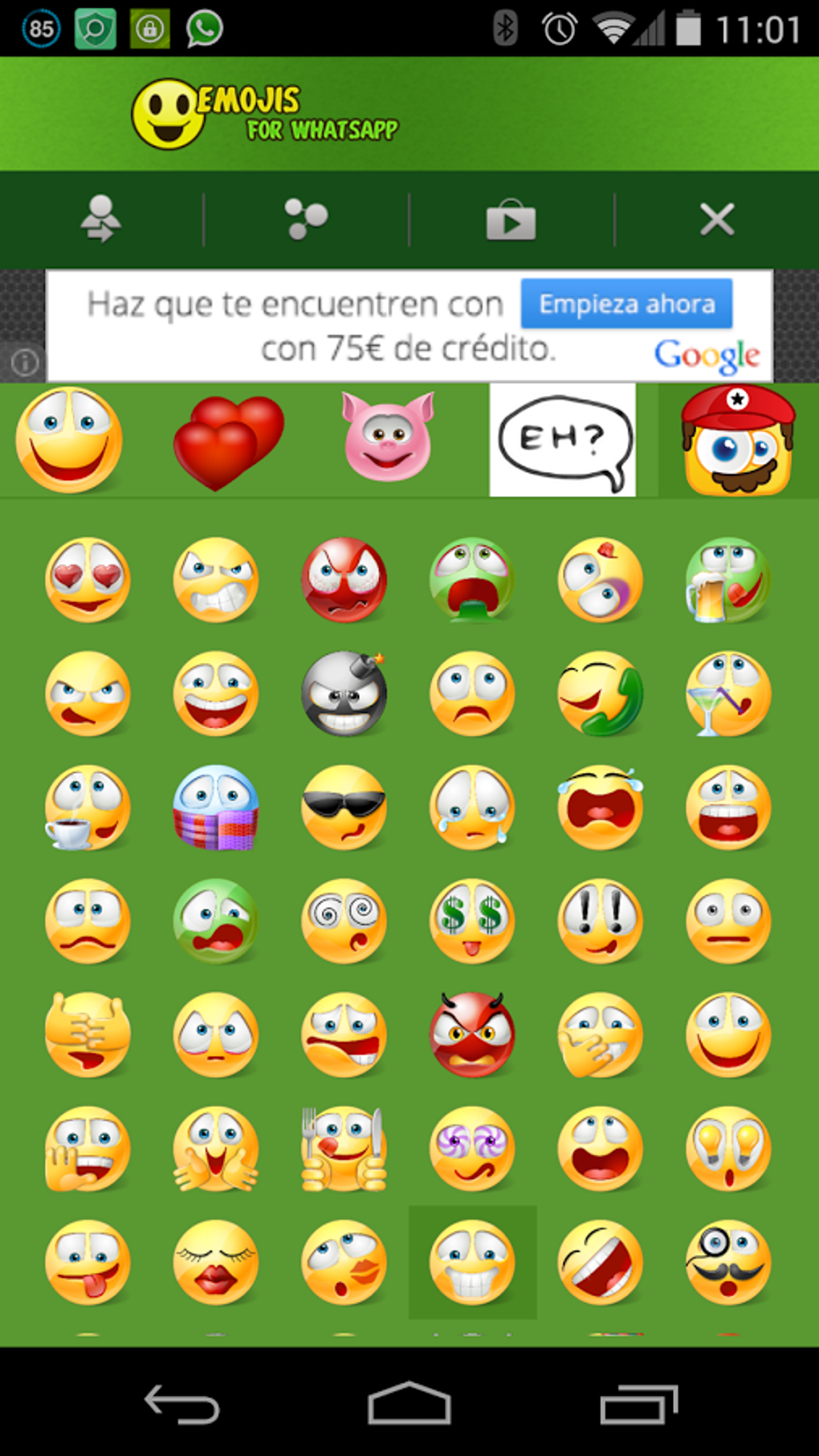Tap the emoji with fork and knife

tap(344, 1149)
